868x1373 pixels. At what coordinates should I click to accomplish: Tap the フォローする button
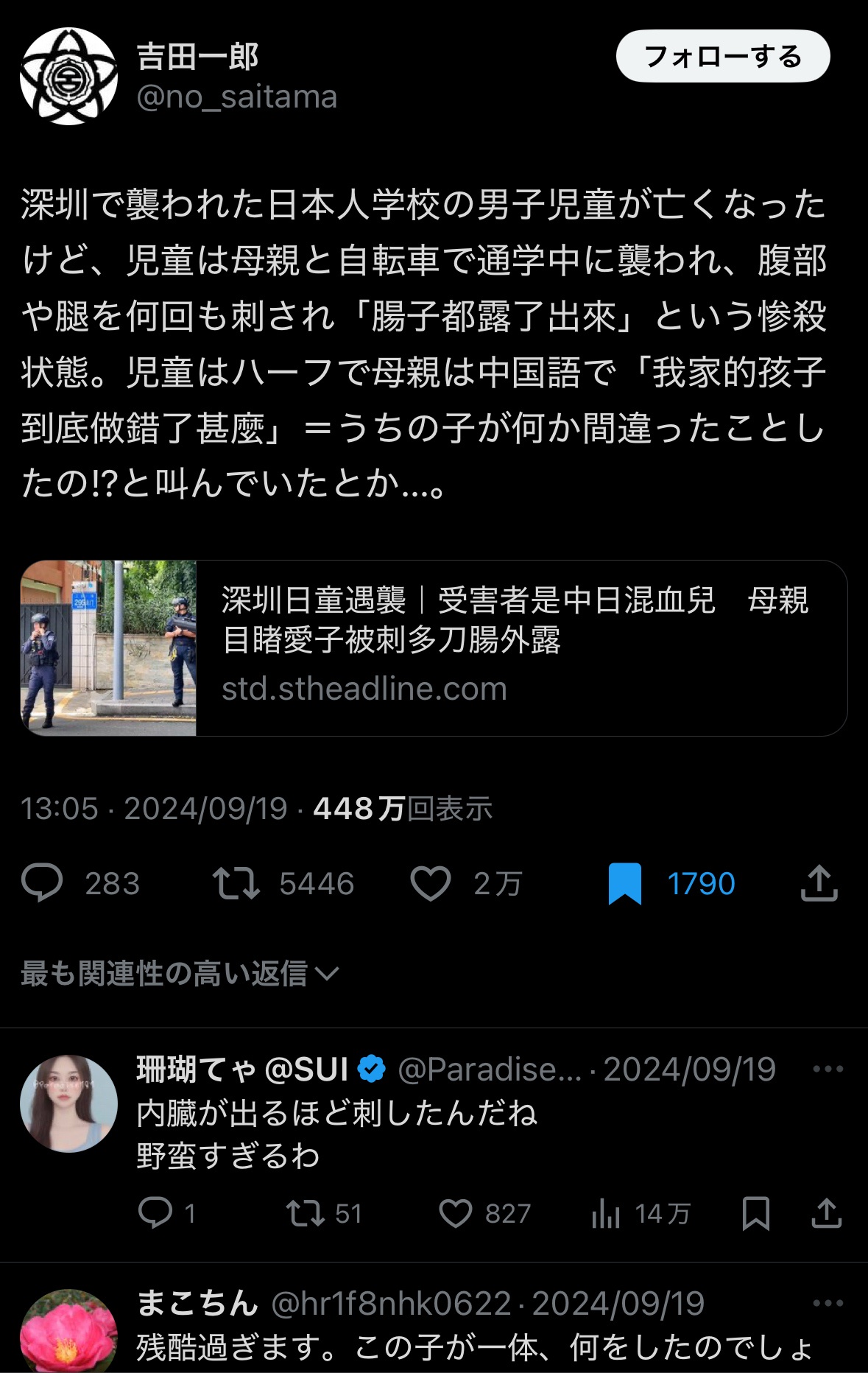[x=722, y=57]
